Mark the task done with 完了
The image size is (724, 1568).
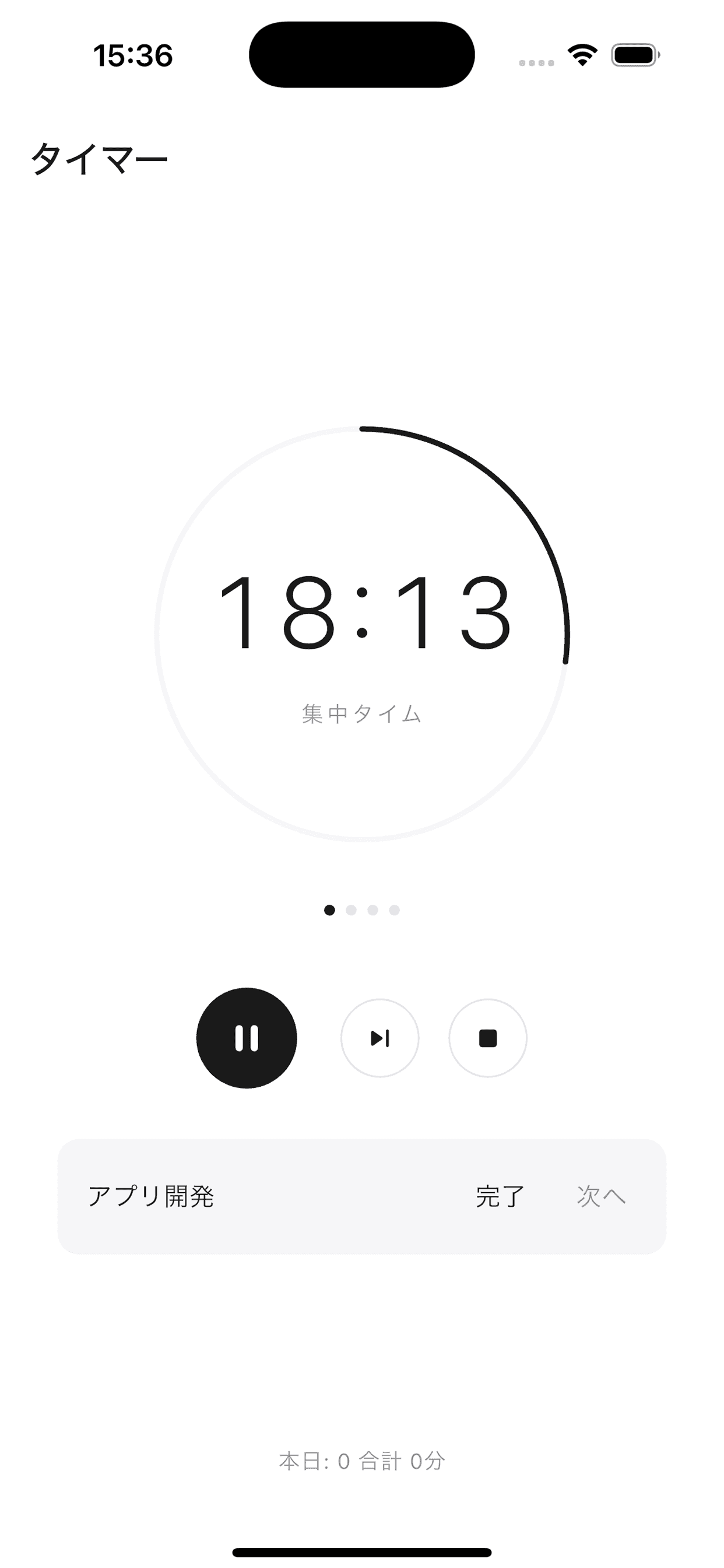[x=500, y=1195]
